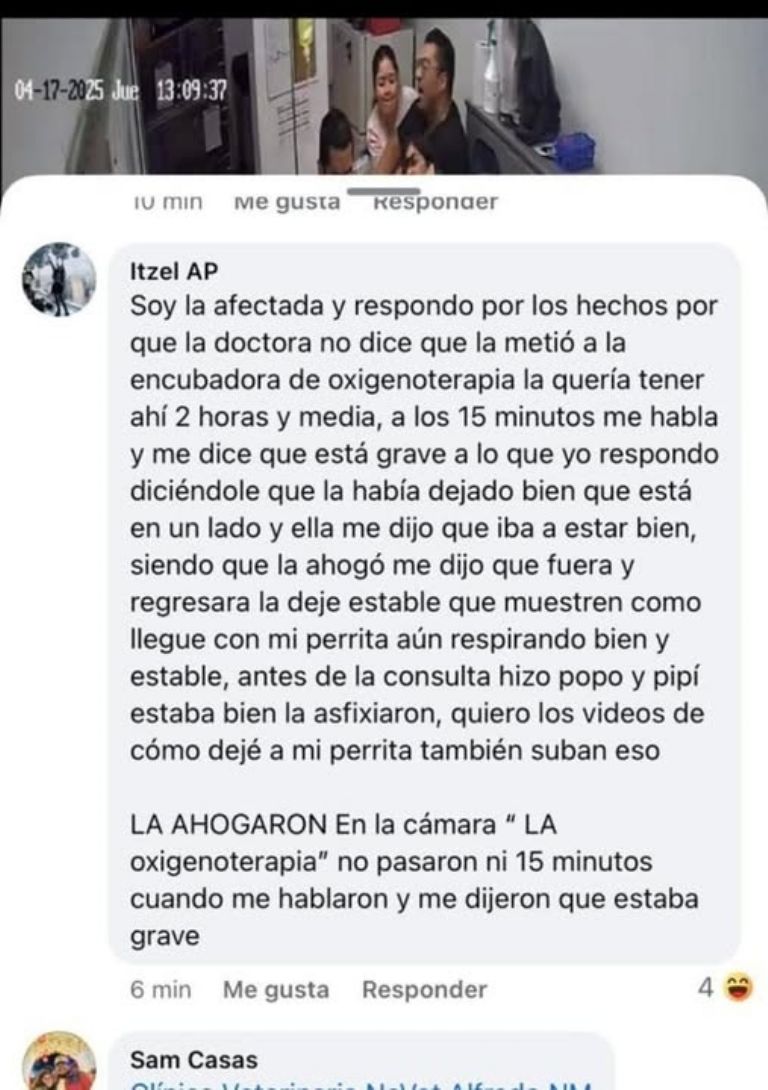Open Itzel AP's profile picture

tap(59, 279)
